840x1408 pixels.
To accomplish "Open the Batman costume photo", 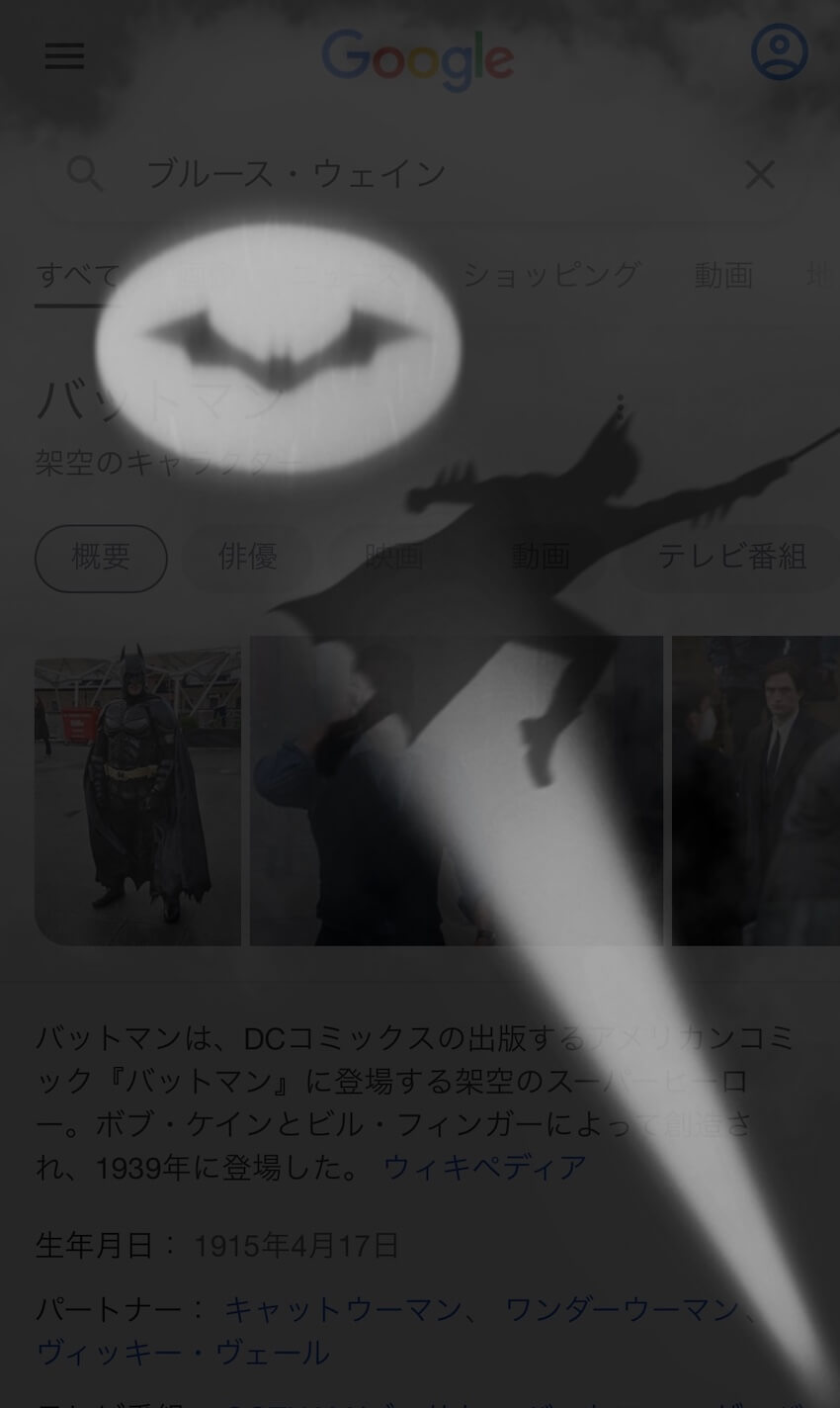I will (137, 791).
